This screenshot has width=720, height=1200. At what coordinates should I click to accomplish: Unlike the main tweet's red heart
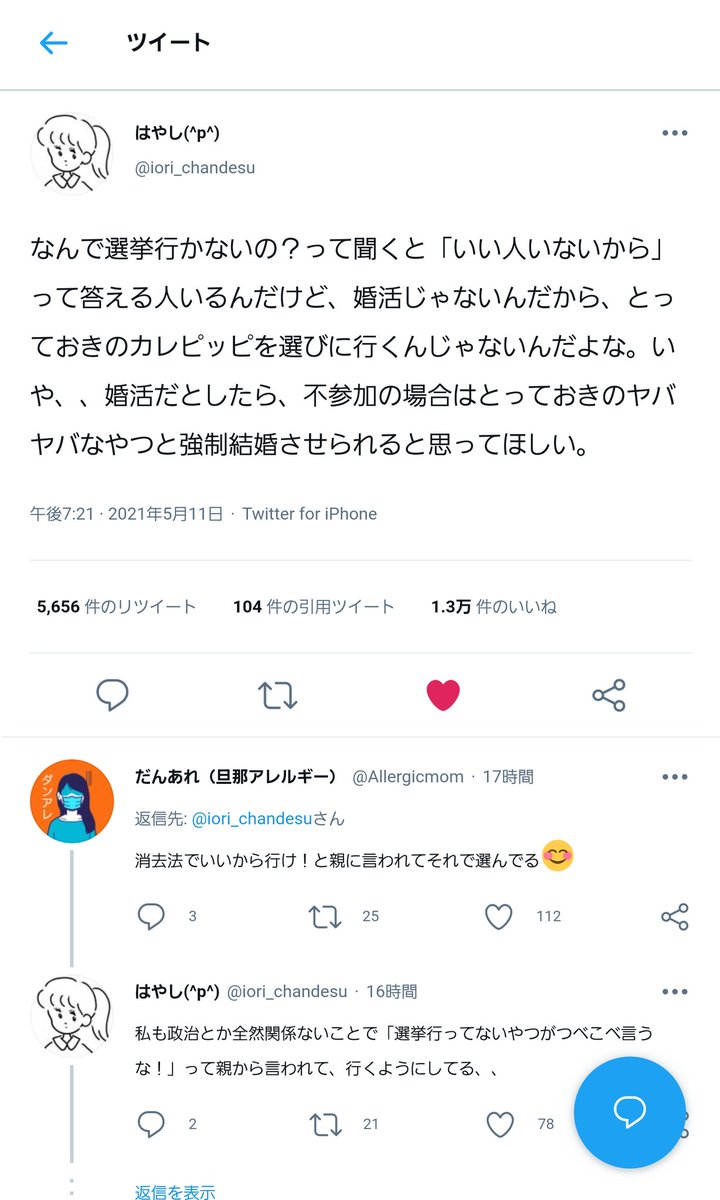tap(443, 694)
